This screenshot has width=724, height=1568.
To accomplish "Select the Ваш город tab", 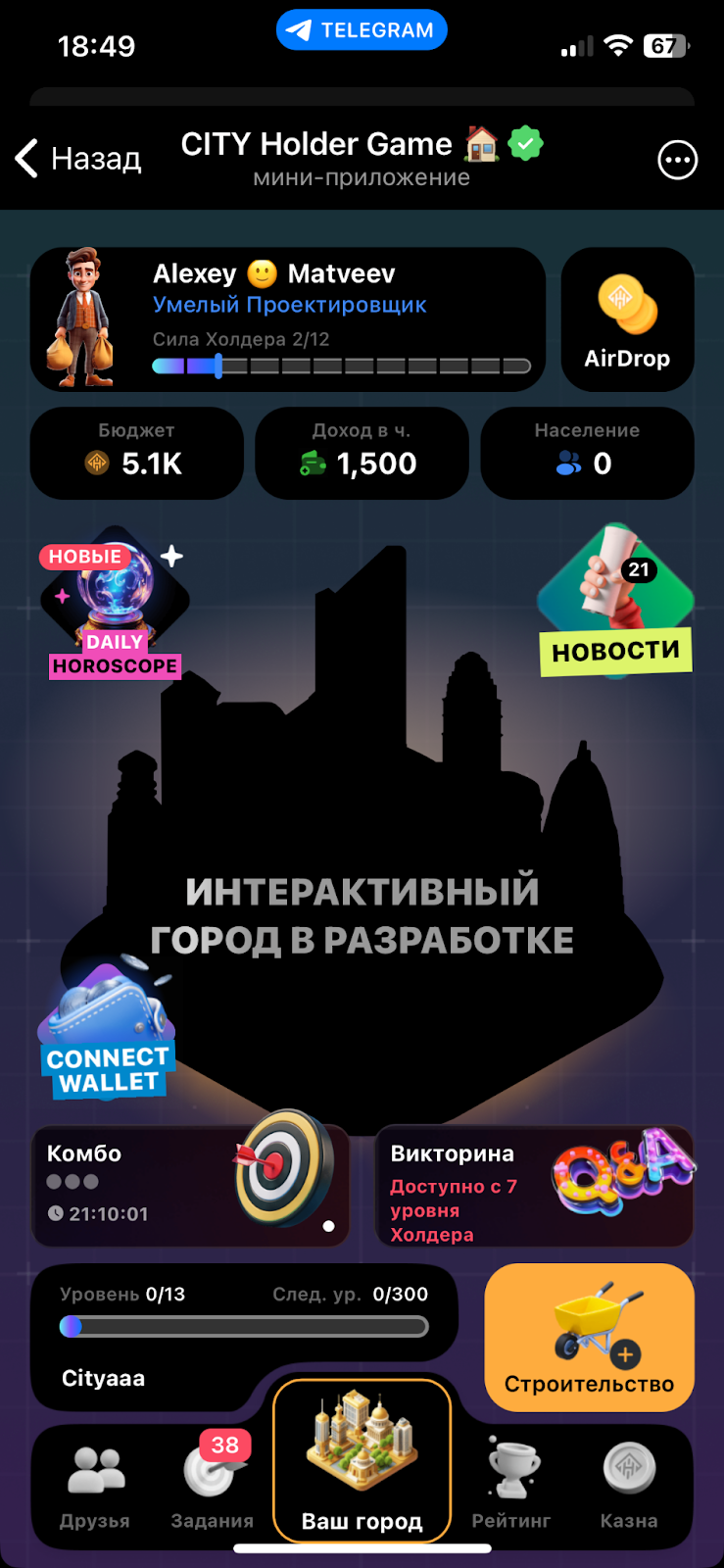I will tap(362, 1460).
